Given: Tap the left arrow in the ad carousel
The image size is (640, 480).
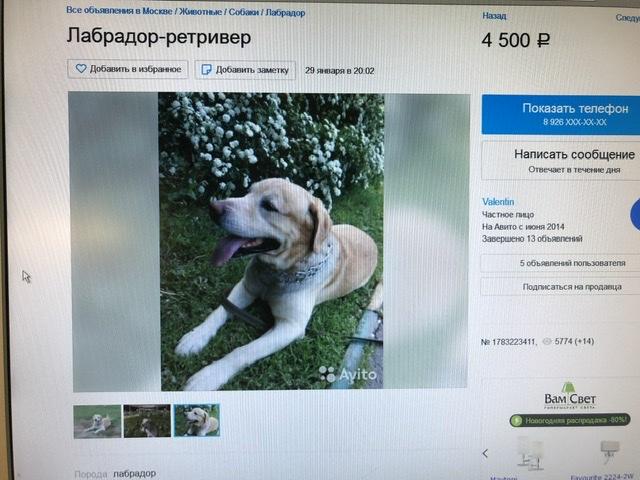Looking at the screenshot, I should [x=486, y=453].
